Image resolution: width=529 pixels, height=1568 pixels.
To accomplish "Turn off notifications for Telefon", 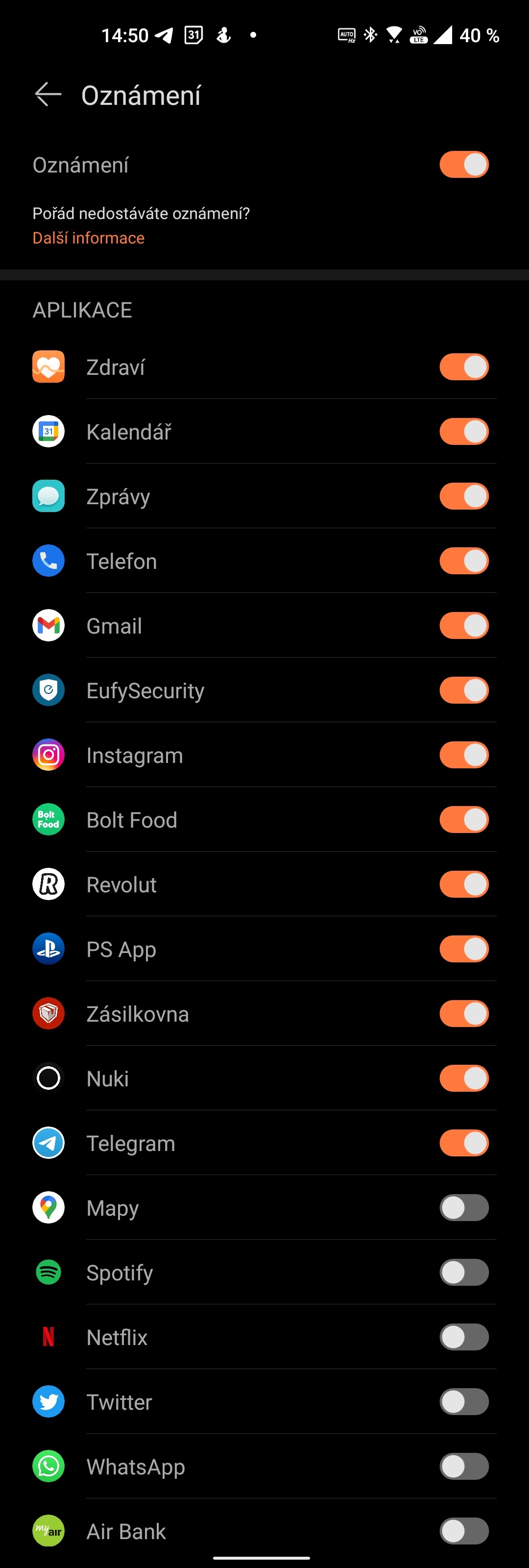I will [x=463, y=560].
